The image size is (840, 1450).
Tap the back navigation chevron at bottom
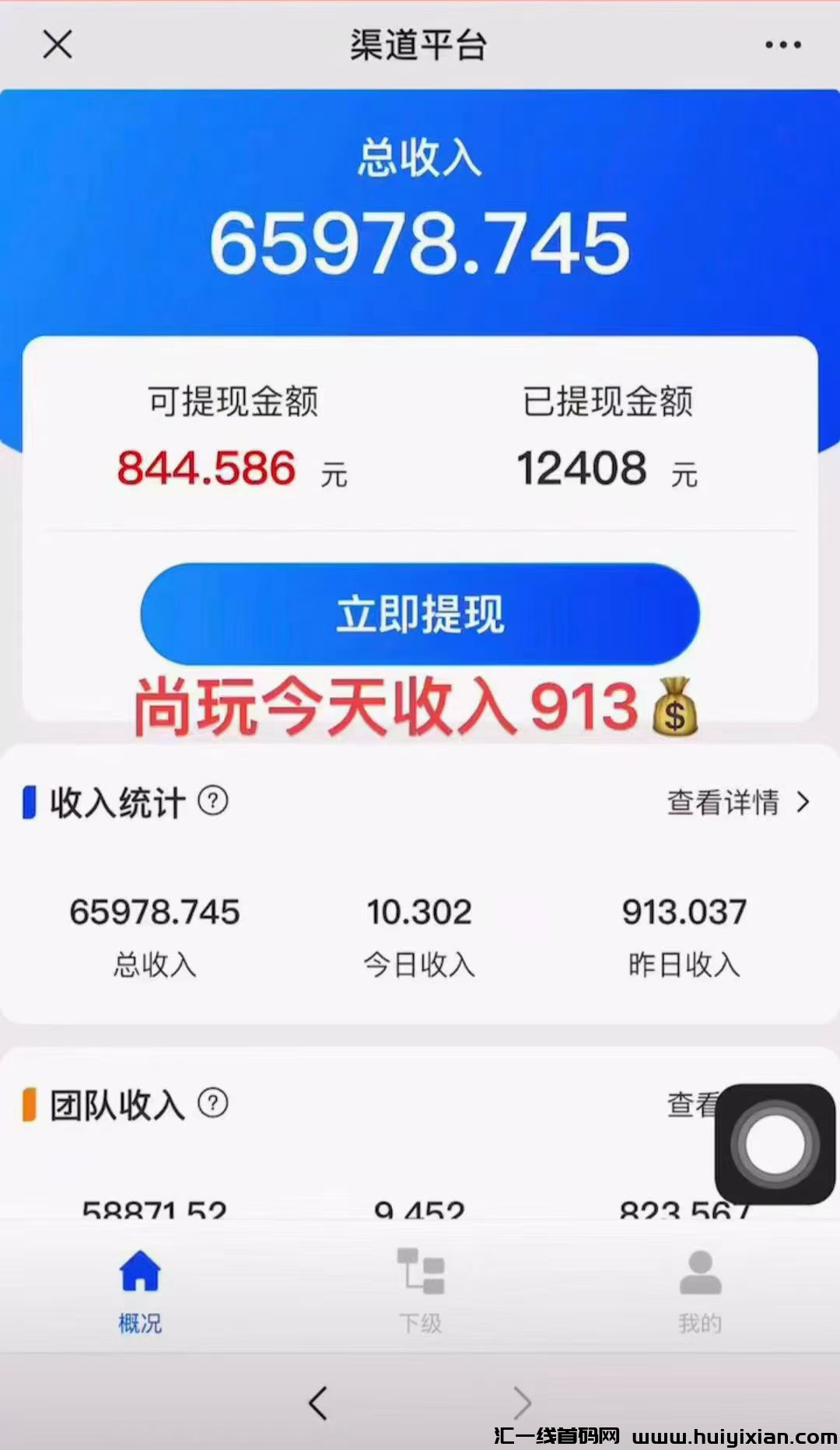317,1403
